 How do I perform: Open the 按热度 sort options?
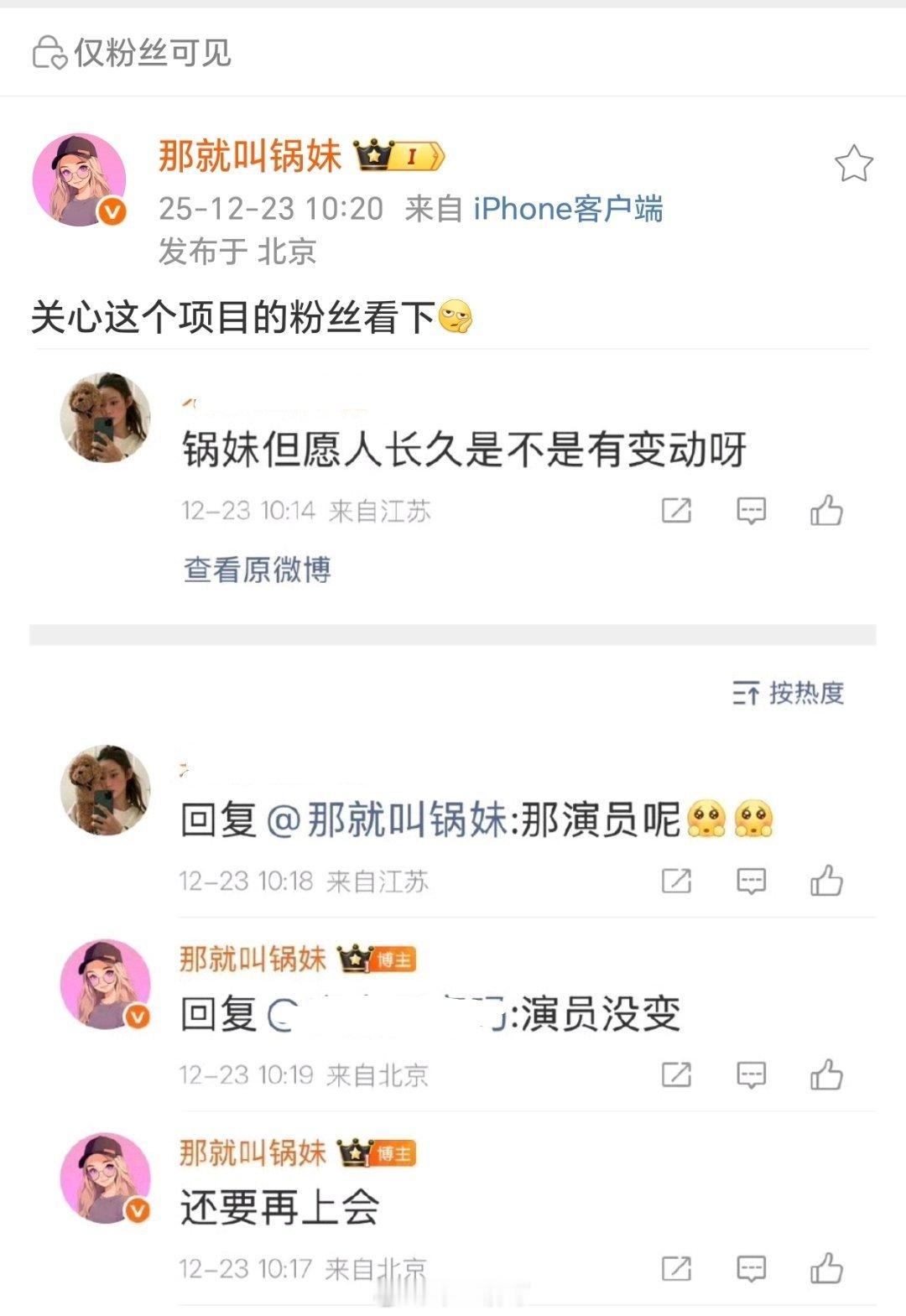tap(789, 692)
